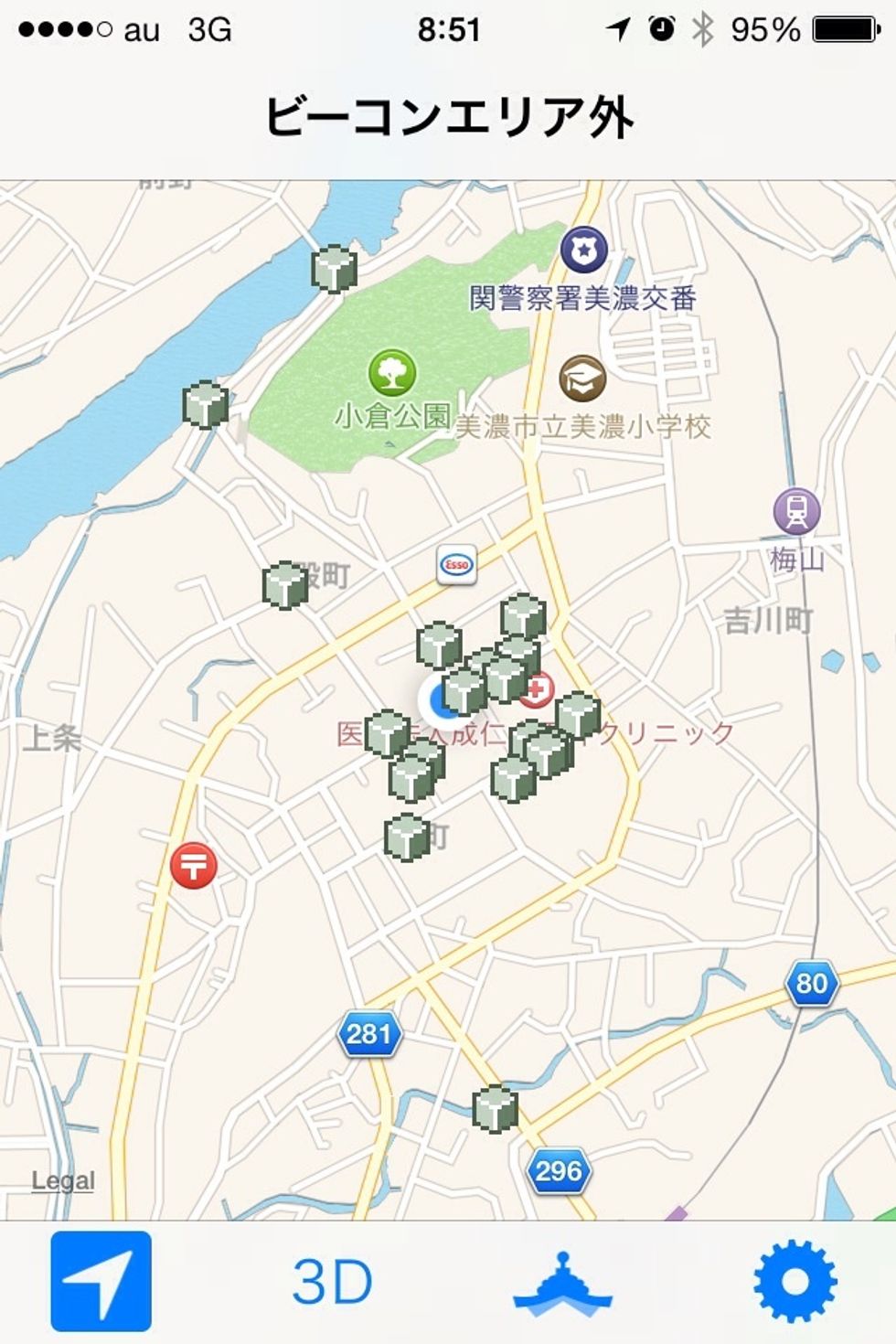Open settings gear
The width and height of the screenshot is (896, 1344).
pyautogui.click(x=795, y=1281)
